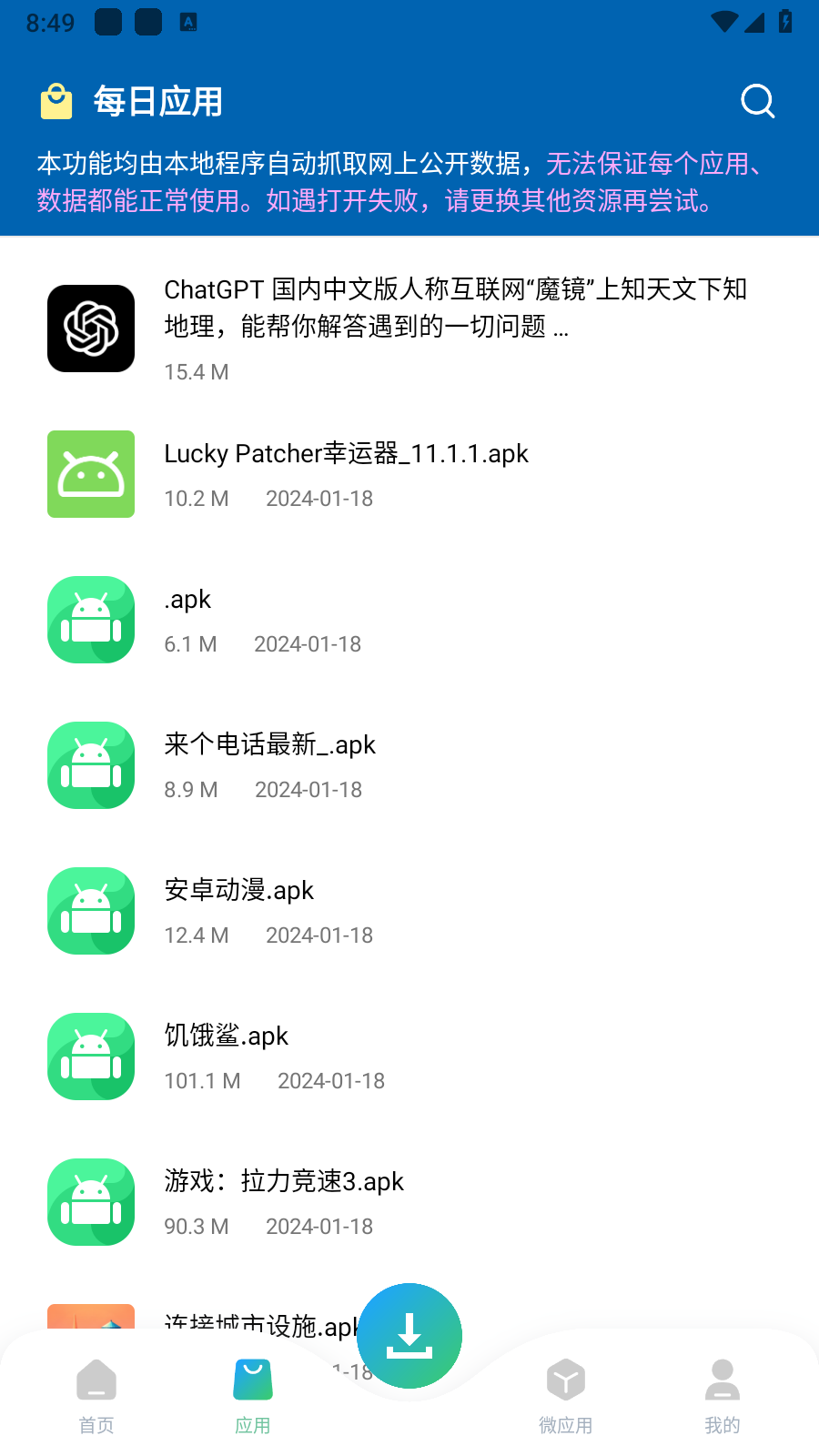The height and width of the screenshot is (1456, 819).
Task: Tap the shopping bag icon beside 每日应用
Action: (56, 101)
